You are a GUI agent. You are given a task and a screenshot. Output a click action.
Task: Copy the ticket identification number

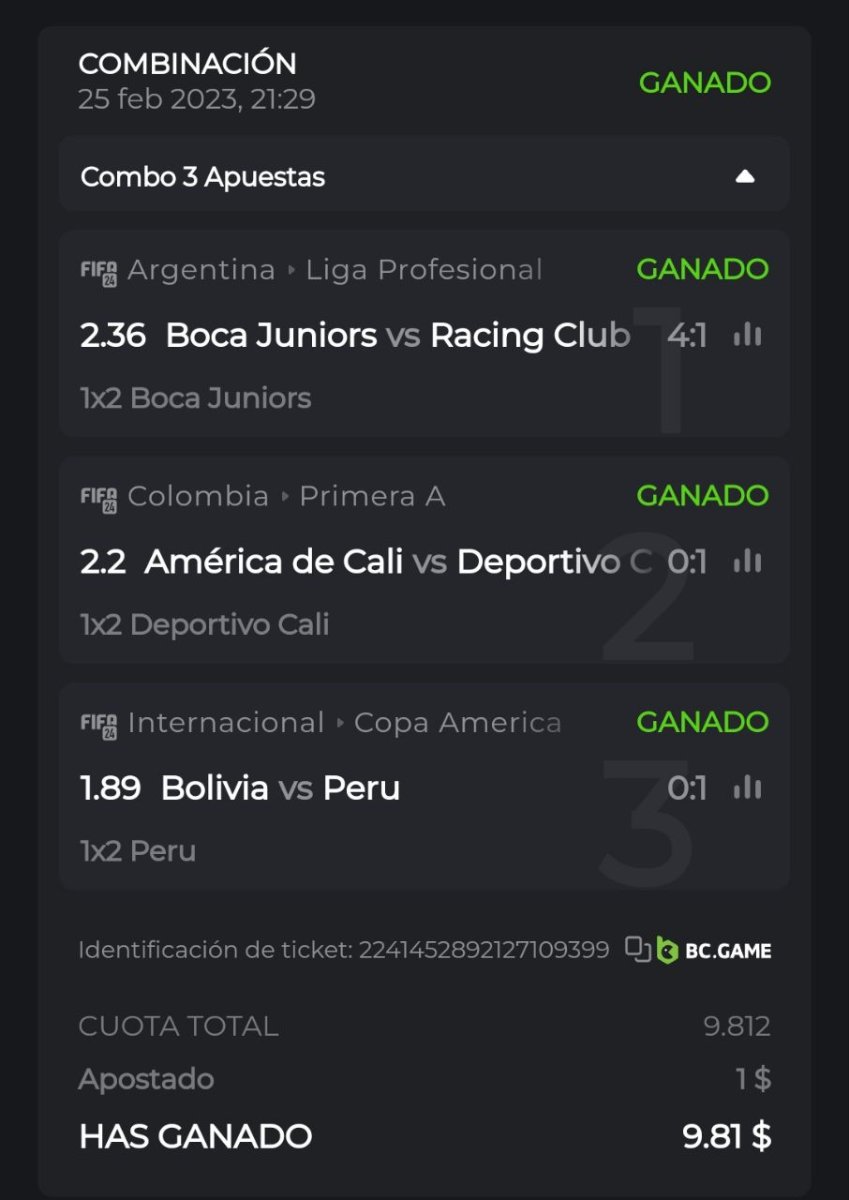tap(637, 949)
